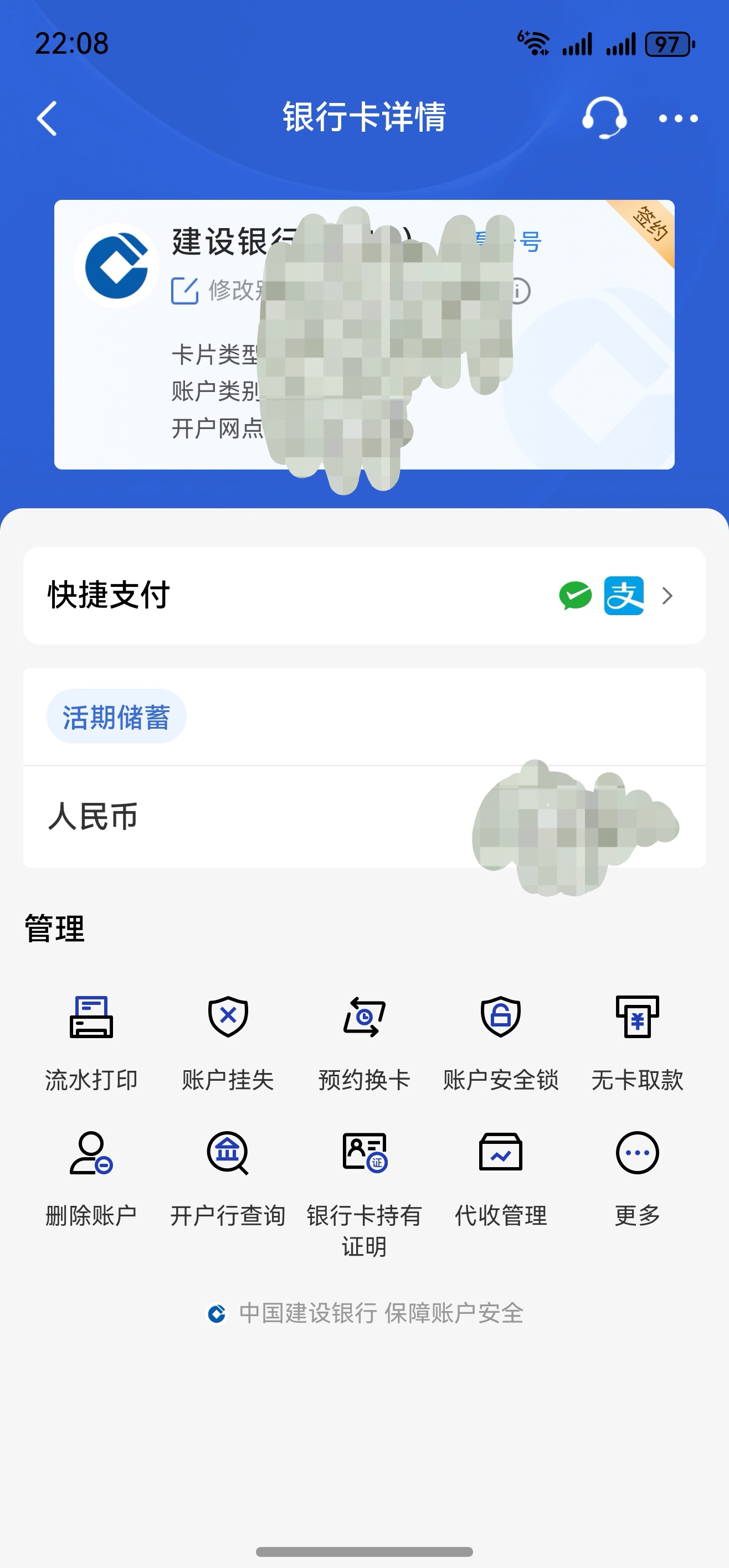Open the three-dot overflow menu
This screenshot has width=729, height=1568.
(x=678, y=118)
